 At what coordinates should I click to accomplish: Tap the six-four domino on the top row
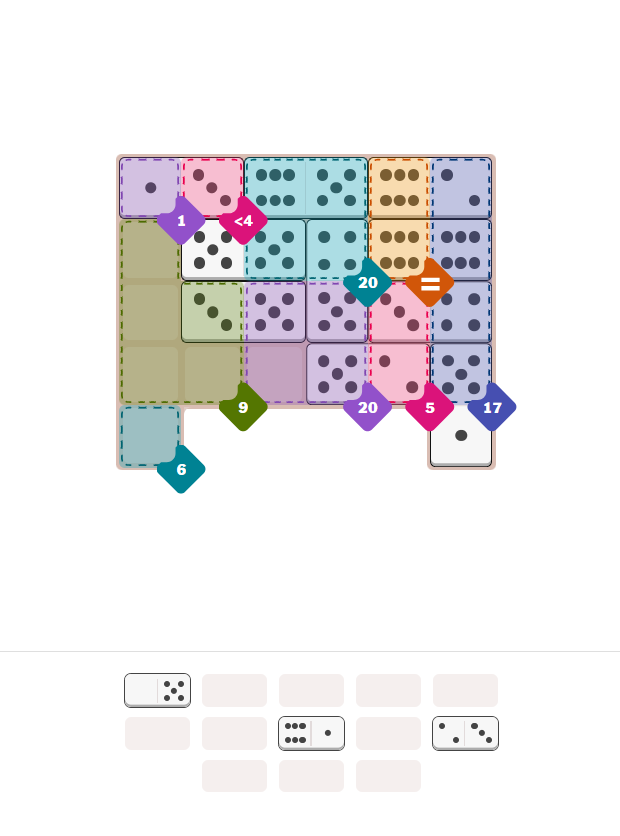[x=306, y=187]
